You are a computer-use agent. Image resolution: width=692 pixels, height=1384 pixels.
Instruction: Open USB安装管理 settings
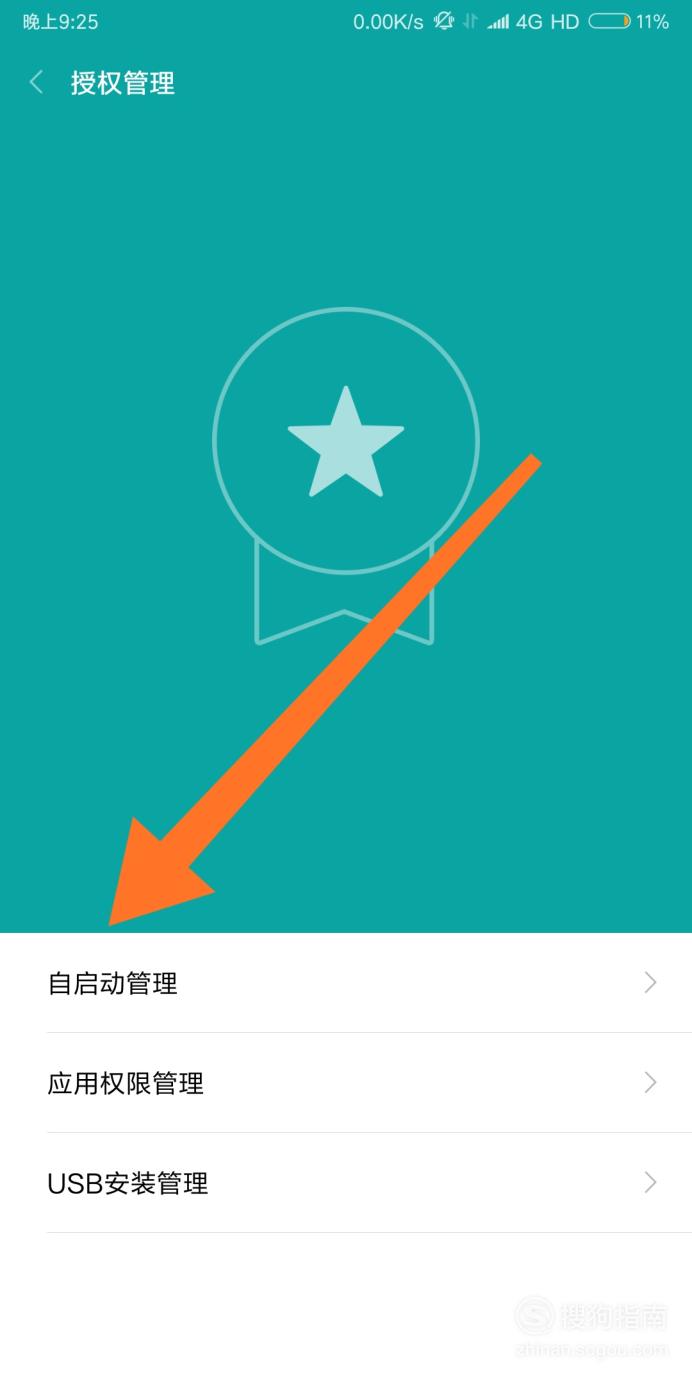click(346, 1183)
